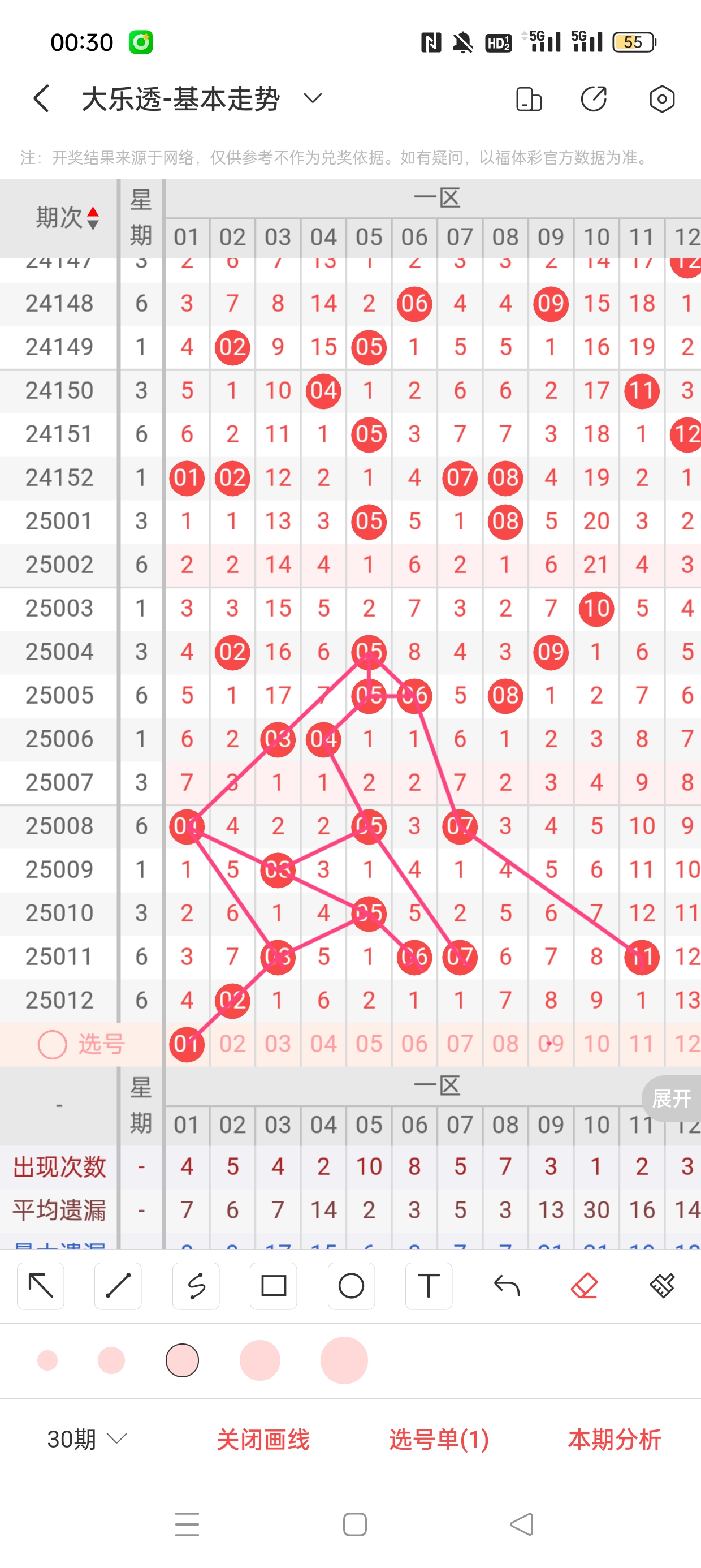Image resolution: width=701 pixels, height=1568 pixels.
Task: Sort the list by 期次 column
Action: pos(67,217)
